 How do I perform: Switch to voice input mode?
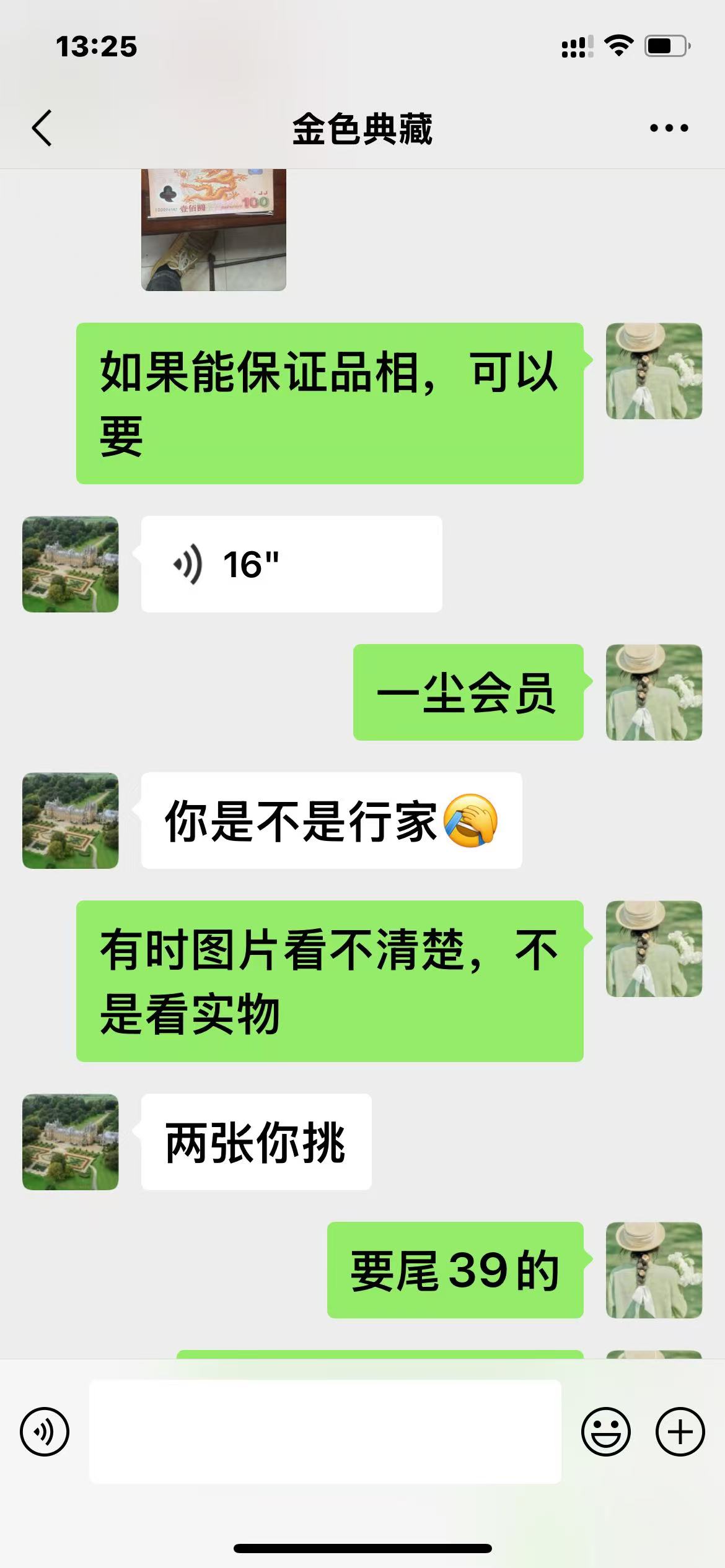point(45,1431)
